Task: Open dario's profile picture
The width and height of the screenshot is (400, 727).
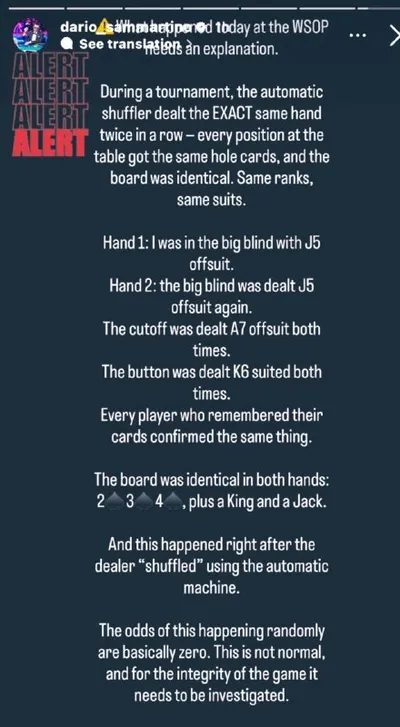Action: tap(31, 35)
